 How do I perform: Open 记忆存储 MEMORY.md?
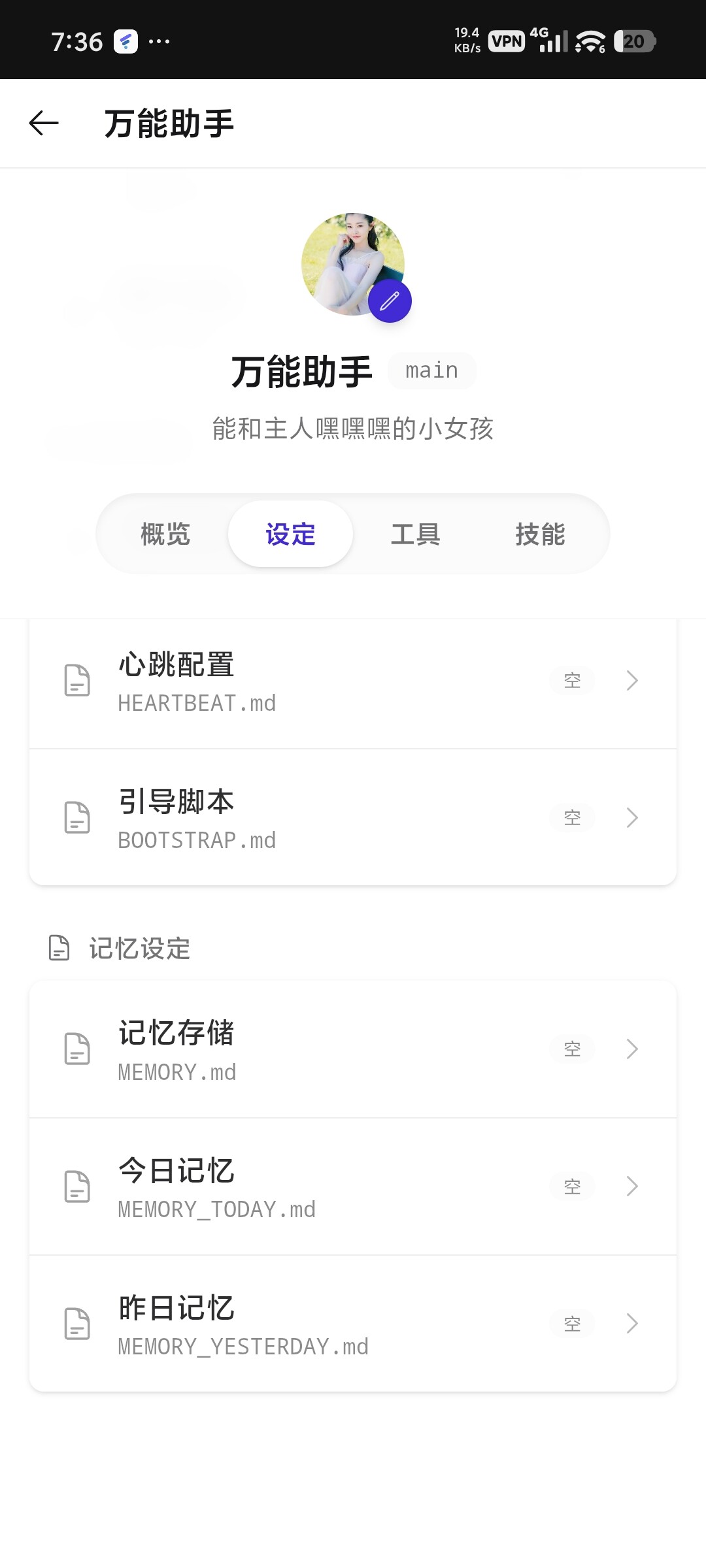coord(353,1049)
